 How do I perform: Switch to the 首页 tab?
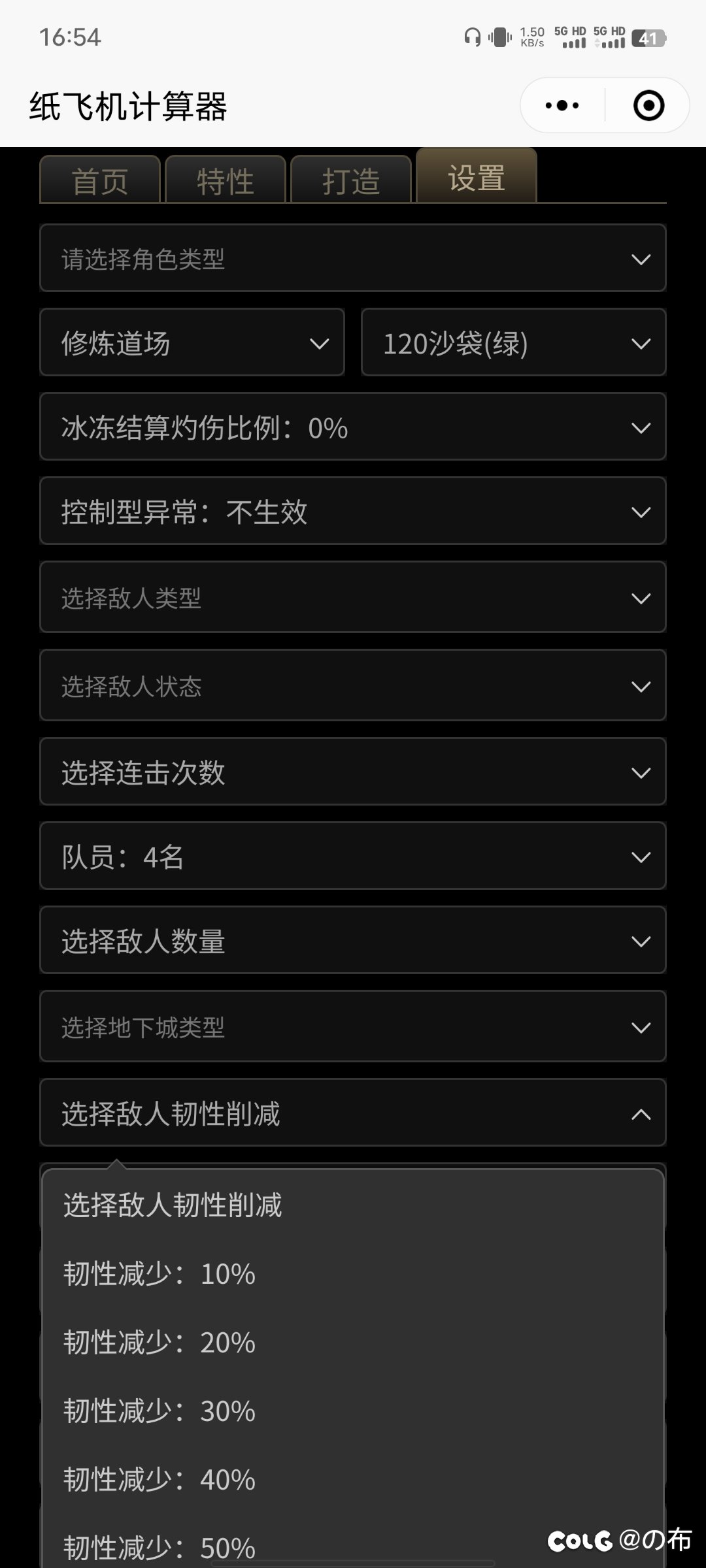coord(100,181)
